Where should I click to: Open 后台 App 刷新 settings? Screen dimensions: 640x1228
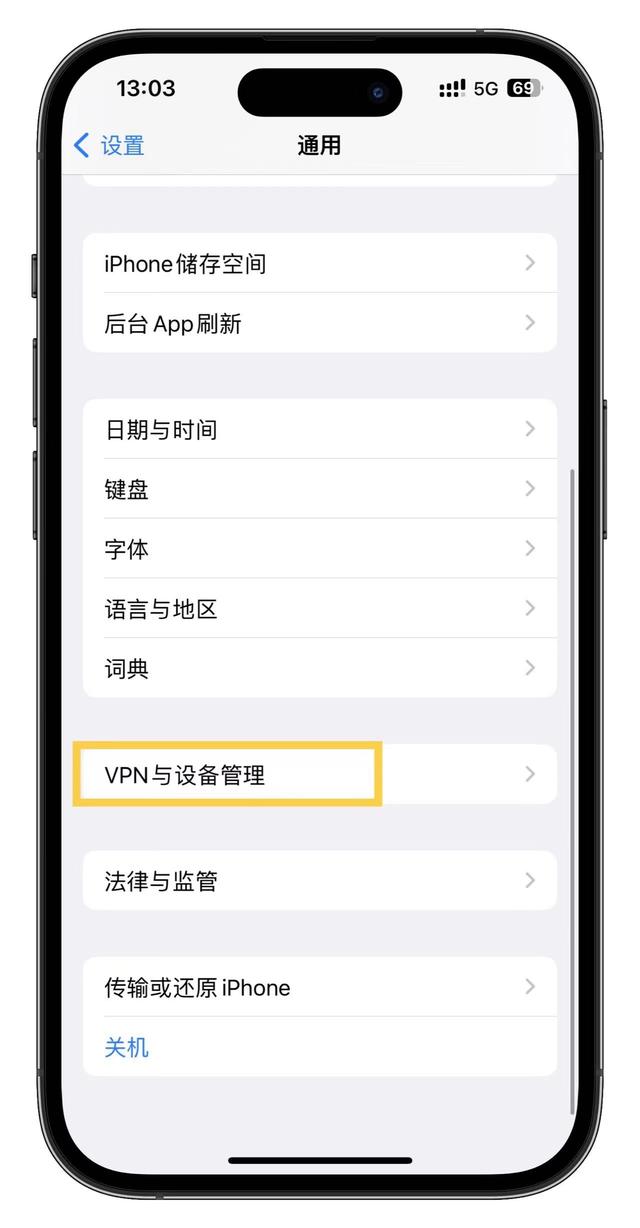(318, 323)
